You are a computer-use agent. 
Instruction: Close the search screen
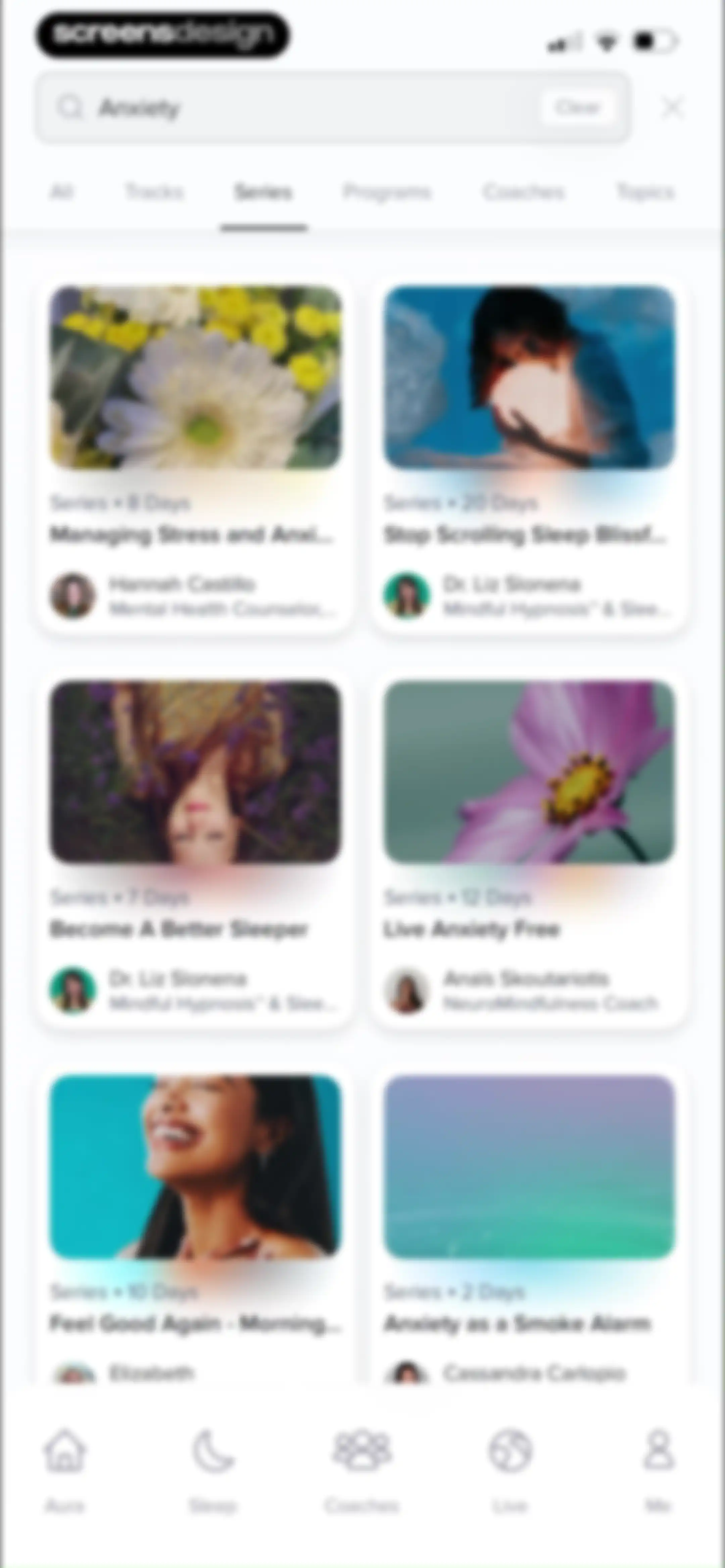tap(673, 108)
